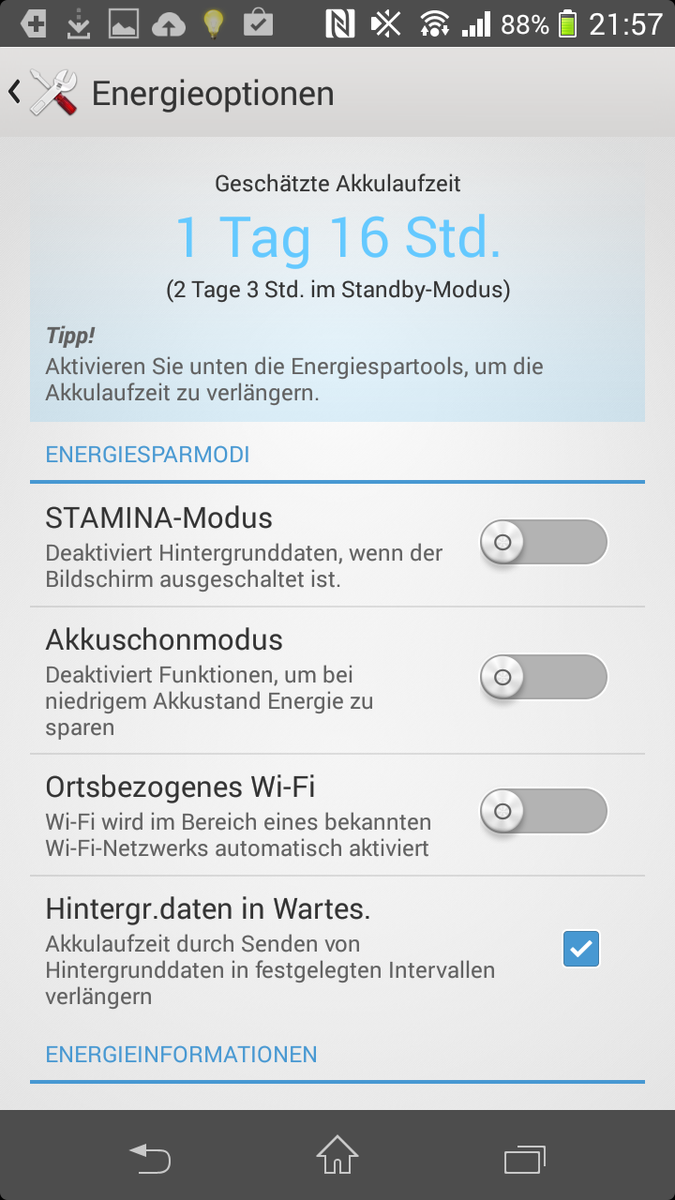Toggle Ortsbezogenes Wi-Fi on
The width and height of the screenshot is (675, 1200).
tap(543, 811)
